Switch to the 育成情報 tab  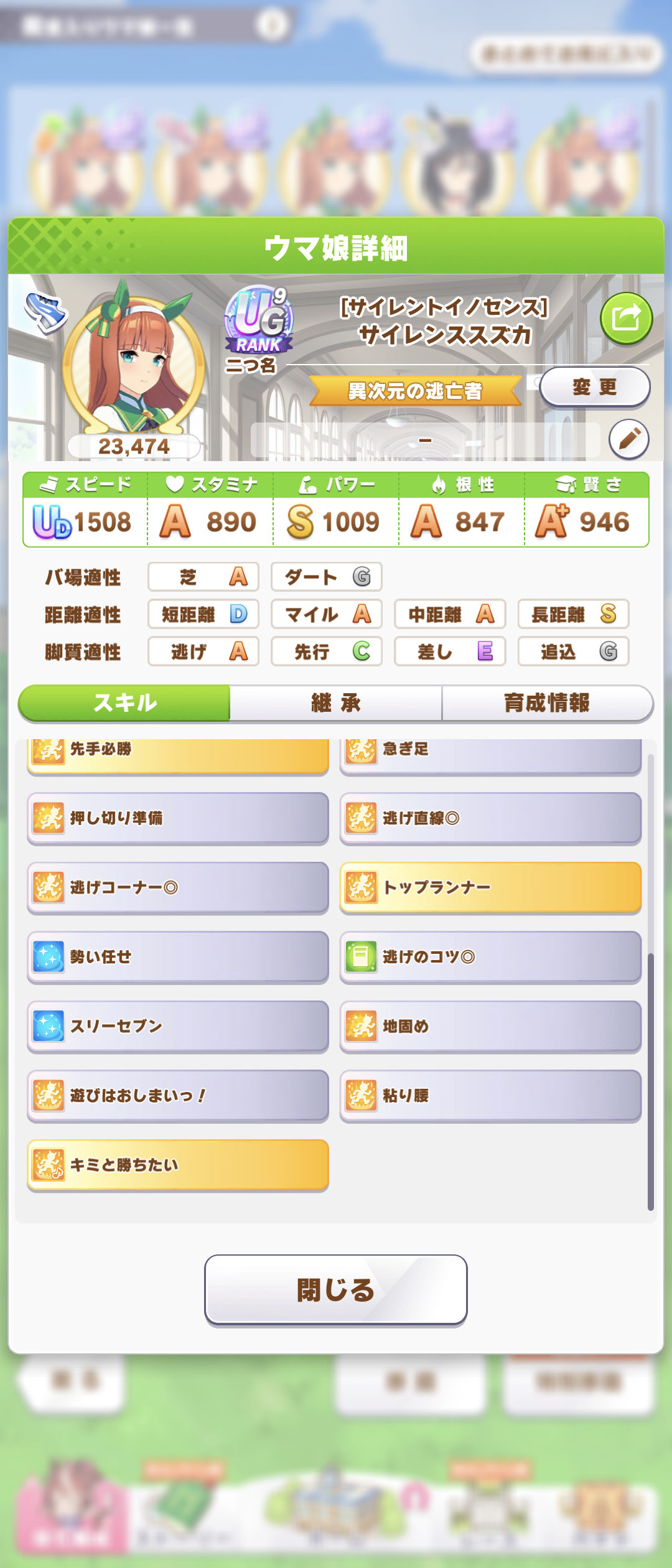pyautogui.click(x=547, y=703)
